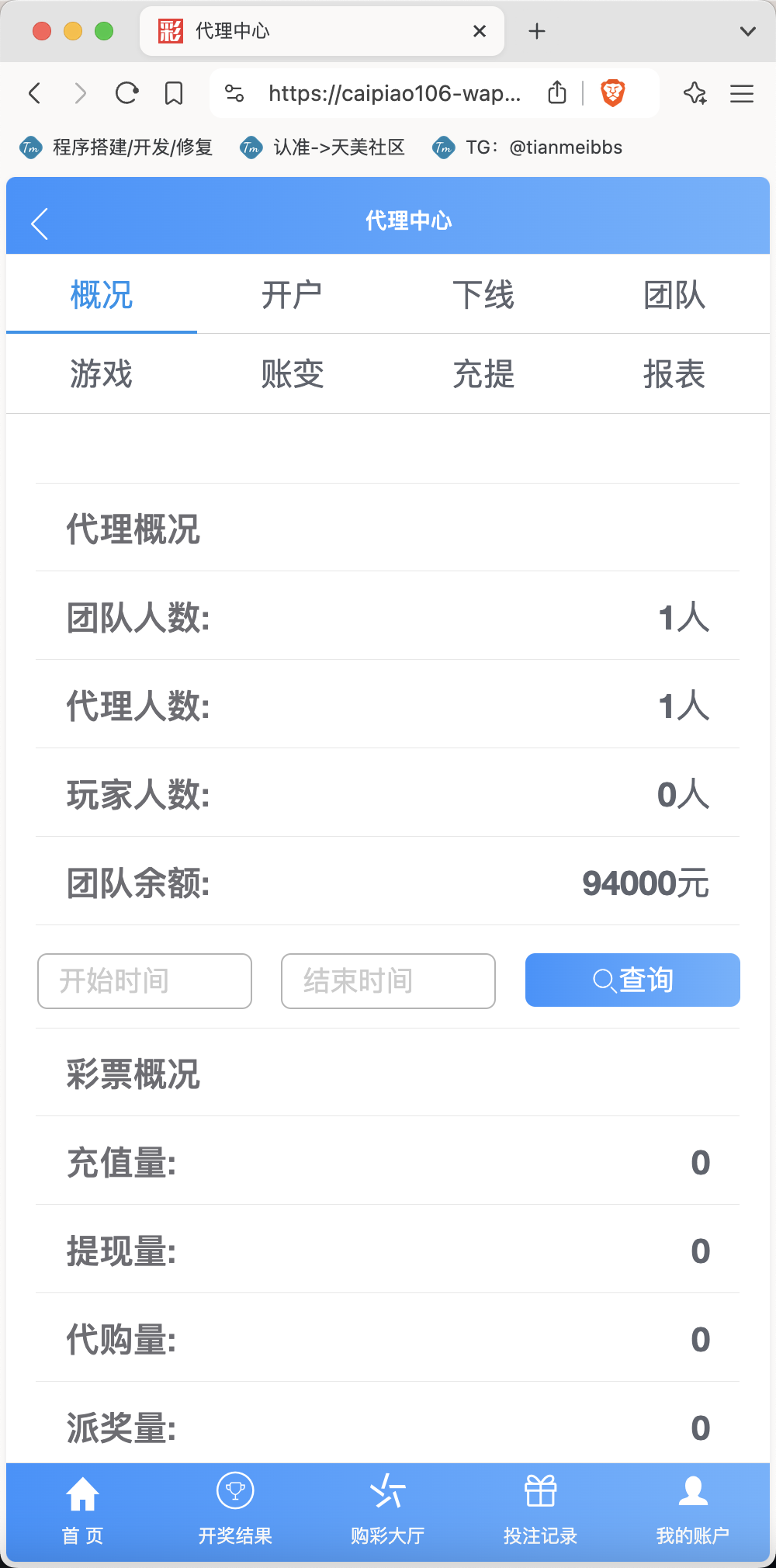Open 投注记录 in bottom navigation
This screenshot has width=776, height=1568.
tap(540, 1511)
